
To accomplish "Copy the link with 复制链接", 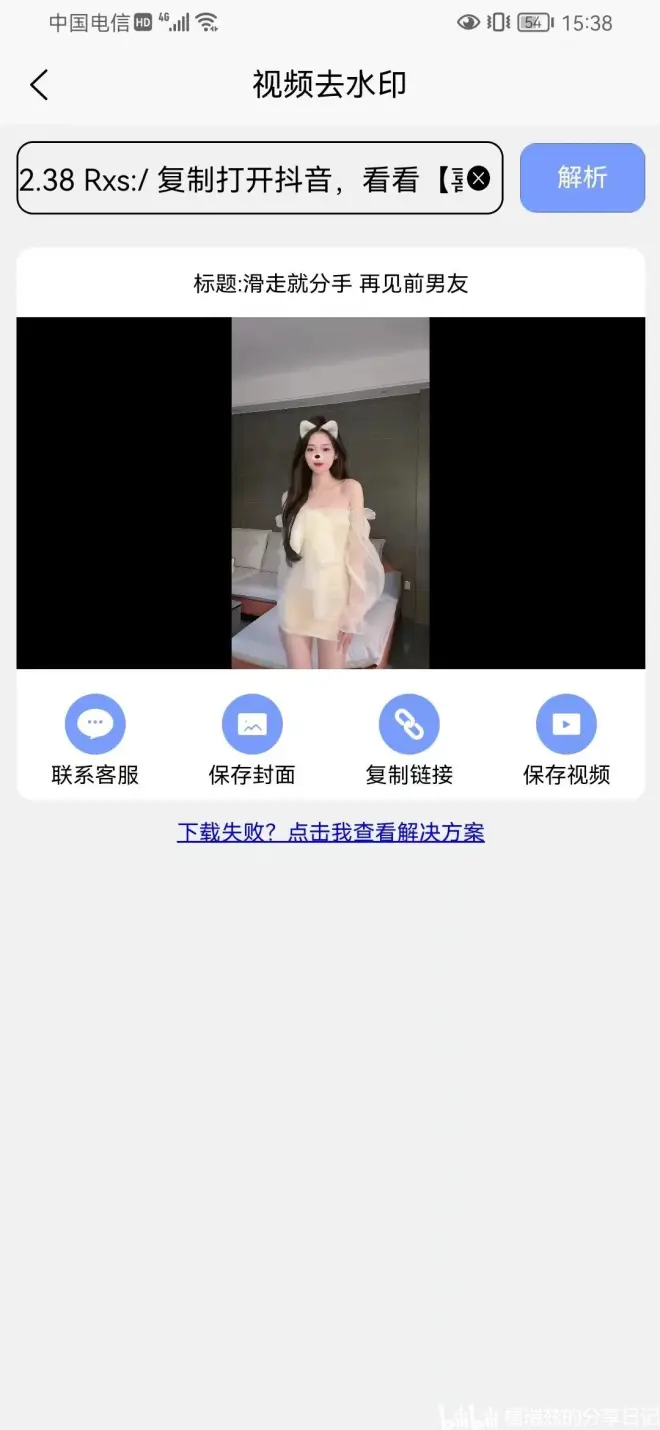I will [409, 724].
